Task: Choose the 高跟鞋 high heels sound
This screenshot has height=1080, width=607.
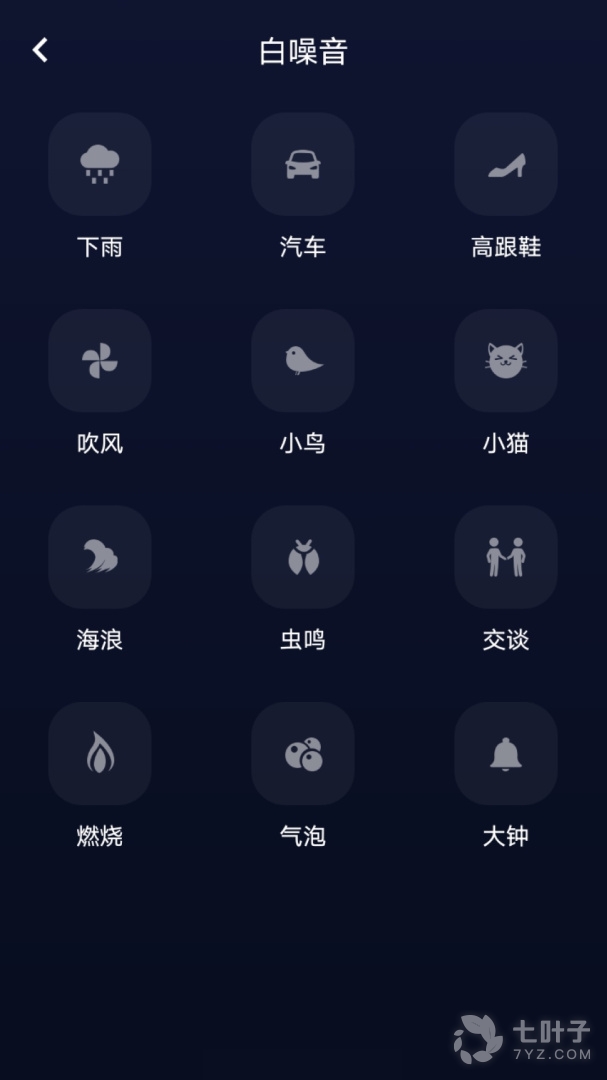Action: [506, 164]
